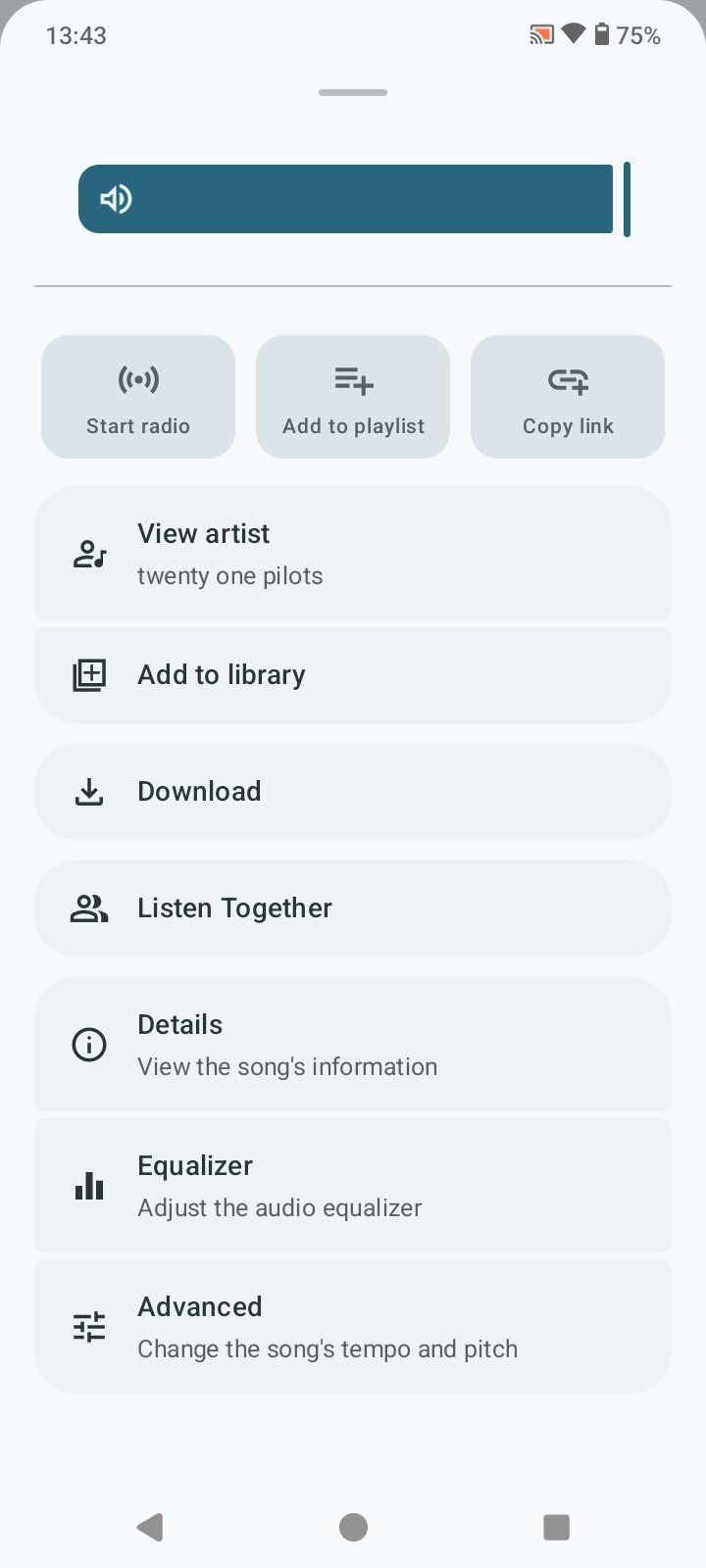The height and width of the screenshot is (1568, 706).
Task: Open Listen Together
Action: pos(353,908)
